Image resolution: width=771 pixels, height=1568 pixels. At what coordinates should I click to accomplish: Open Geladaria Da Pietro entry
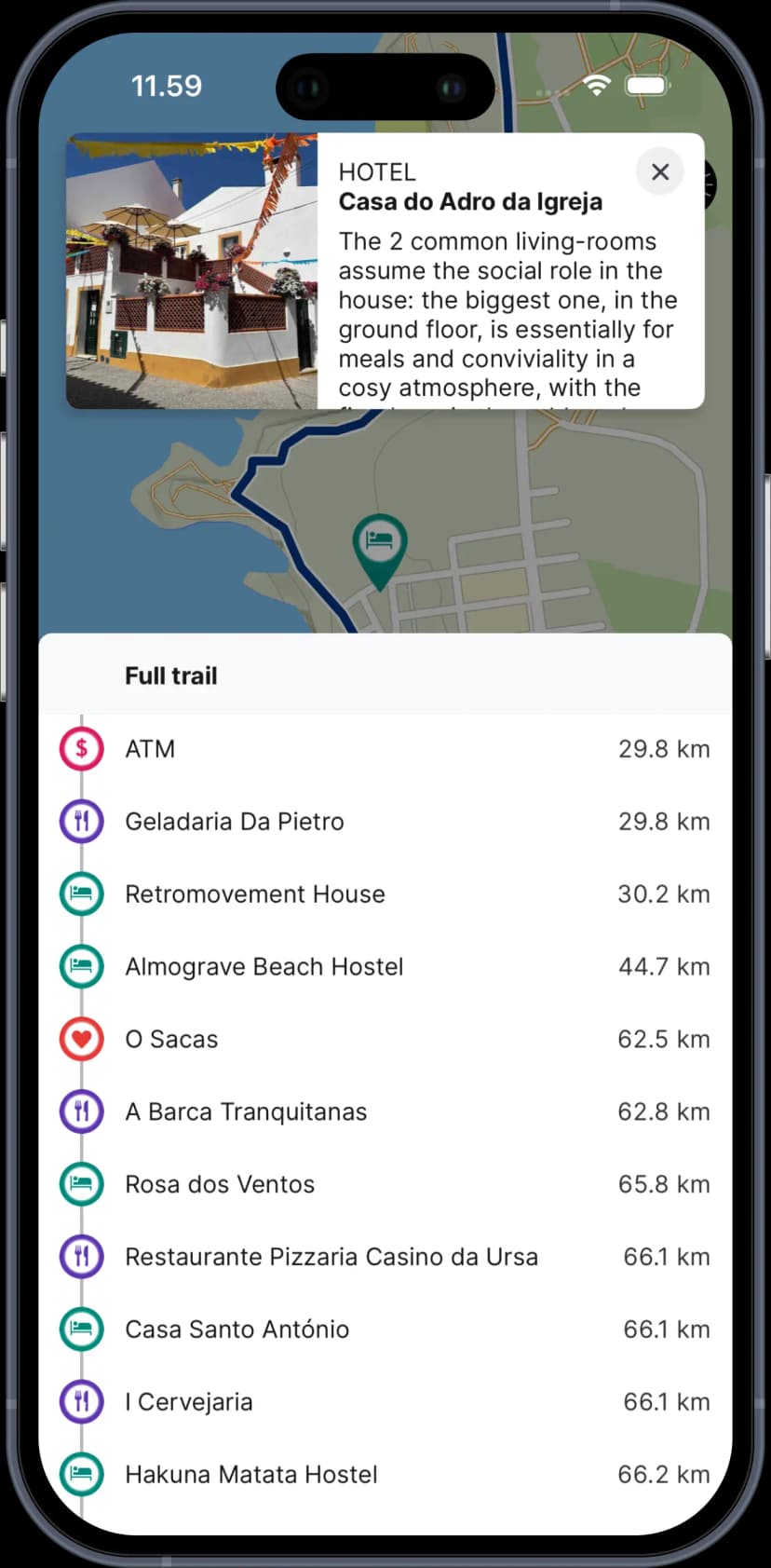coord(384,822)
